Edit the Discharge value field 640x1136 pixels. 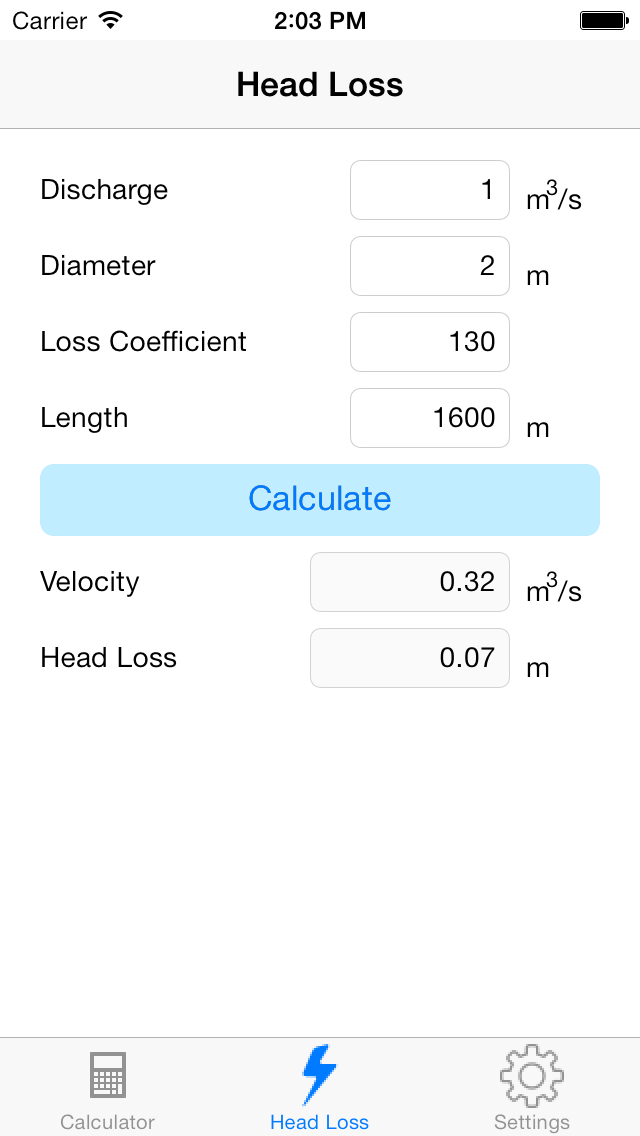430,190
